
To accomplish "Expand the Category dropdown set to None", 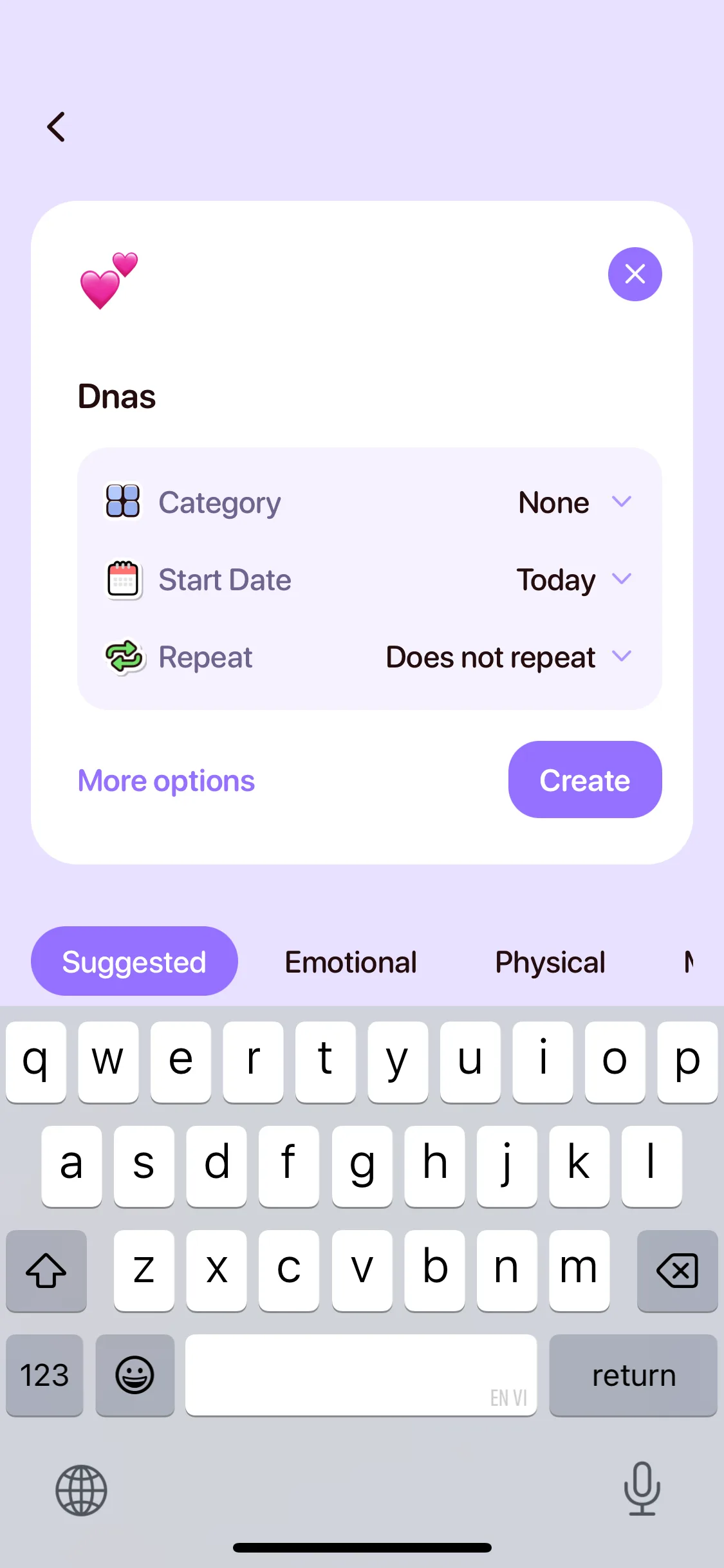I will (574, 503).
